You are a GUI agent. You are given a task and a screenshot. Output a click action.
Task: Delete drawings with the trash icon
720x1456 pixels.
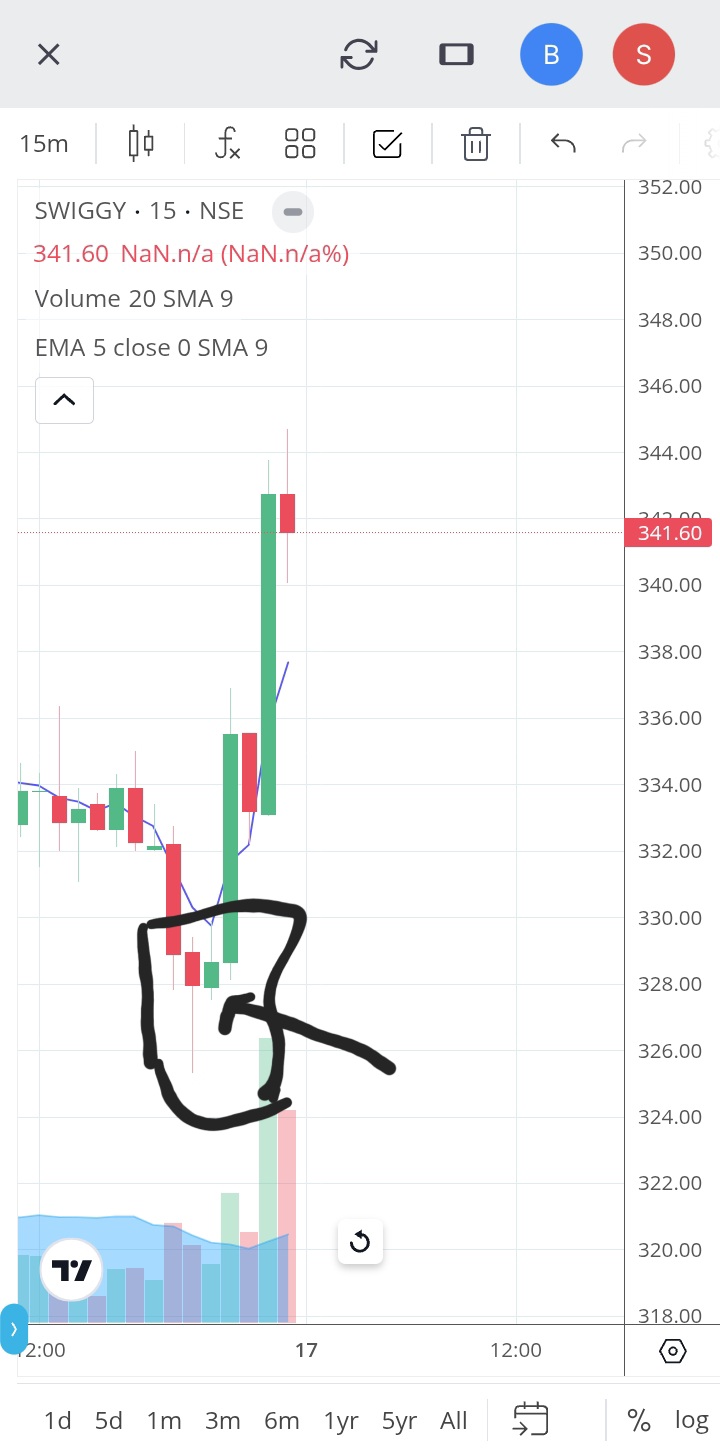(x=475, y=144)
